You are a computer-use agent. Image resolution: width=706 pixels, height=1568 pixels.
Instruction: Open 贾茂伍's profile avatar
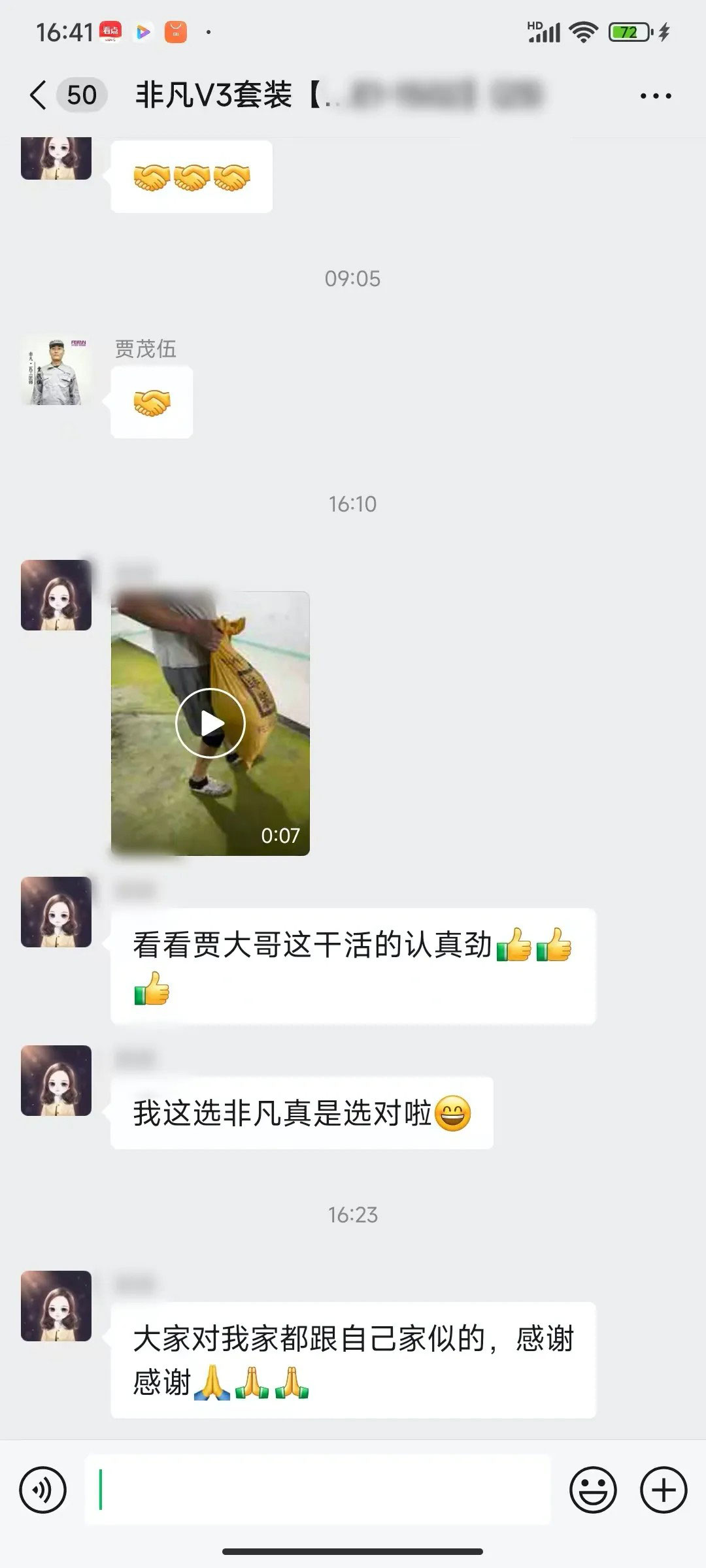tap(56, 371)
